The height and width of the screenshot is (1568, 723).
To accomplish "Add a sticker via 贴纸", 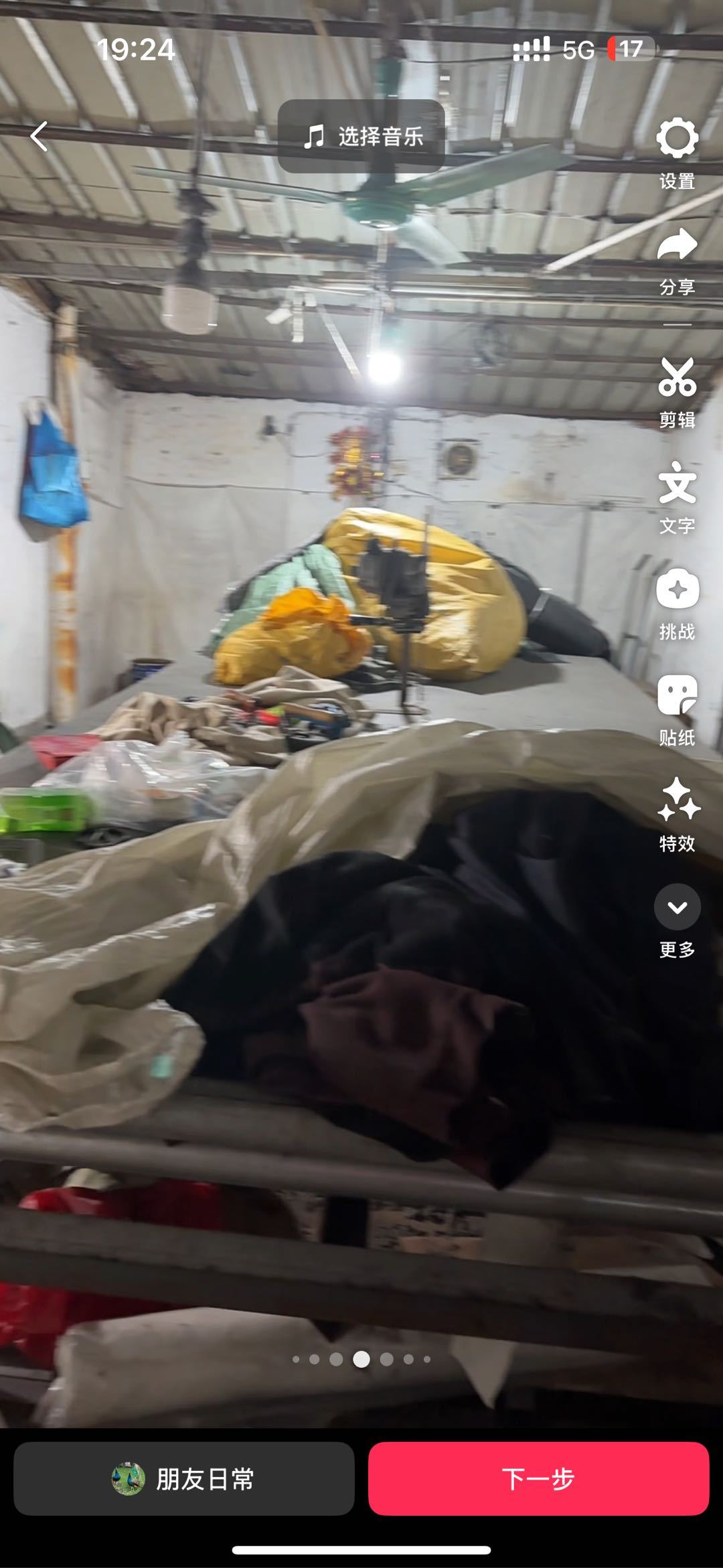I will click(x=677, y=709).
